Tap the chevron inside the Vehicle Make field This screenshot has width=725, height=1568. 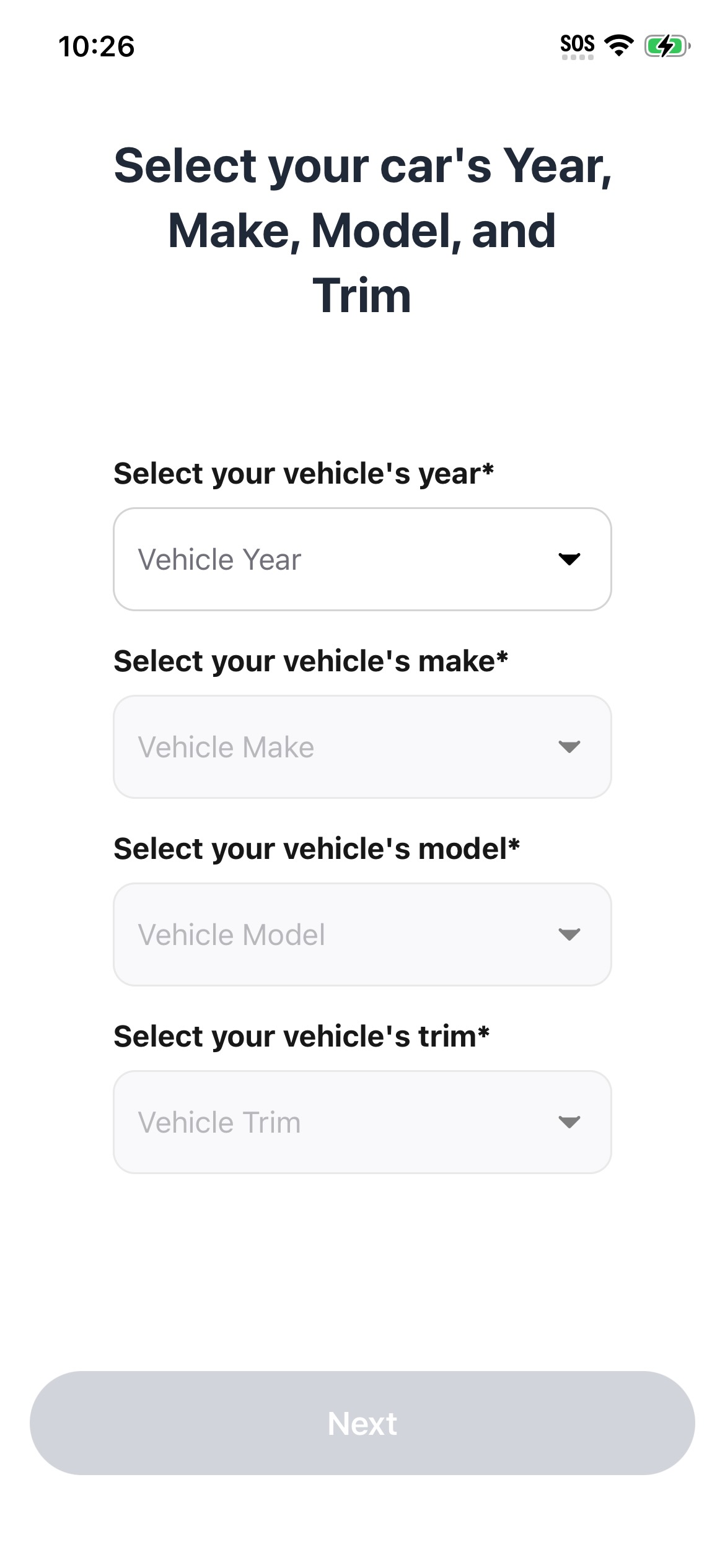click(x=569, y=747)
